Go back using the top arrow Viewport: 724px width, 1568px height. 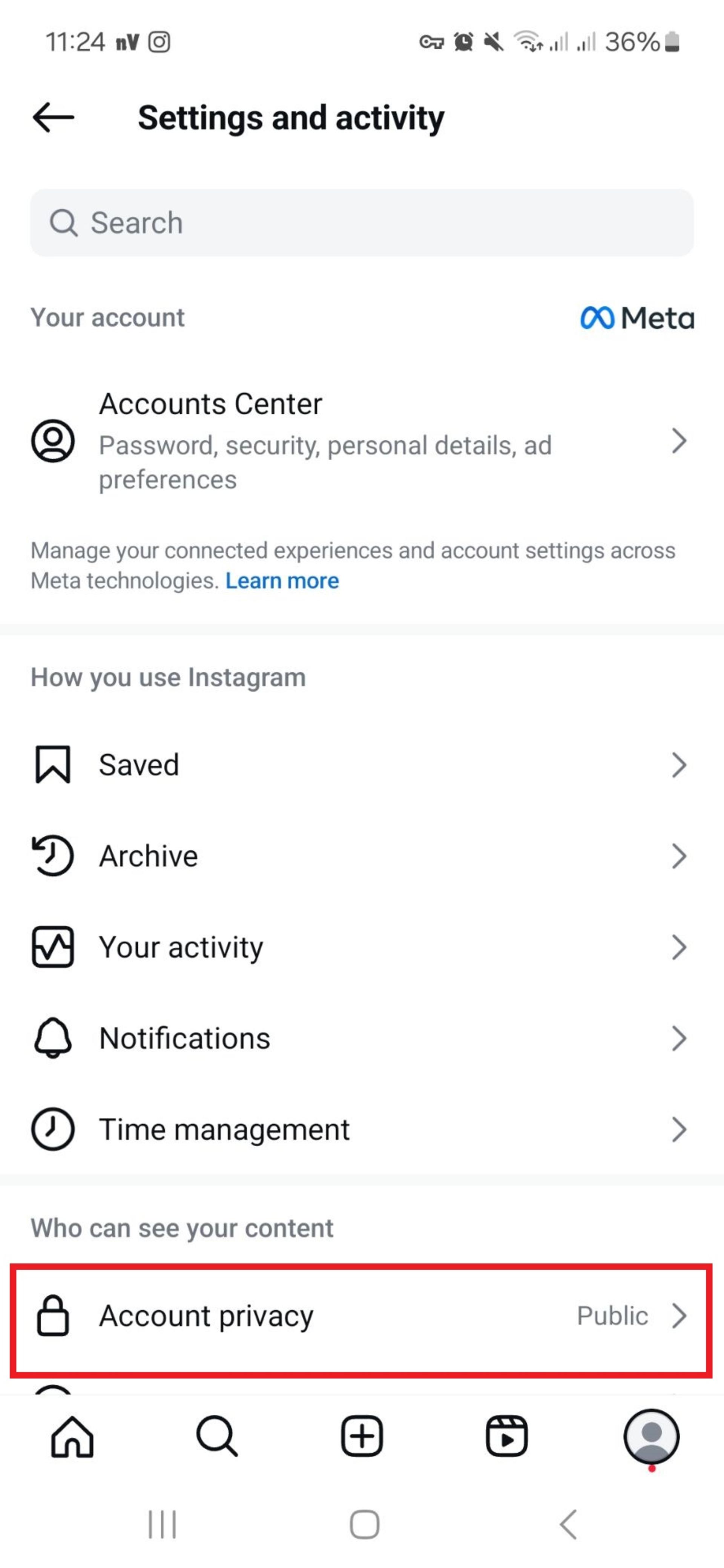coord(54,117)
